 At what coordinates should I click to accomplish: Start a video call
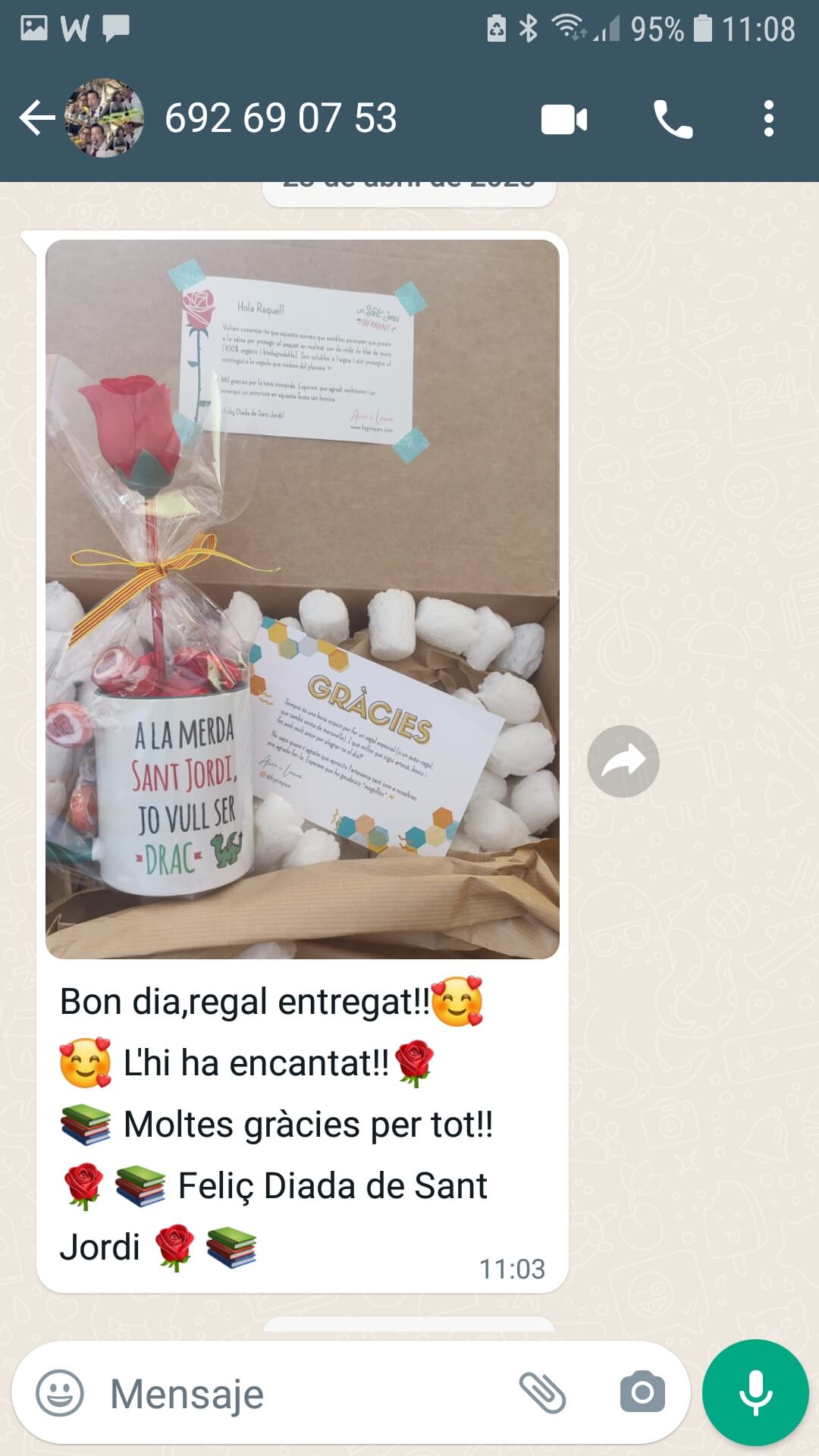pos(564,119)
